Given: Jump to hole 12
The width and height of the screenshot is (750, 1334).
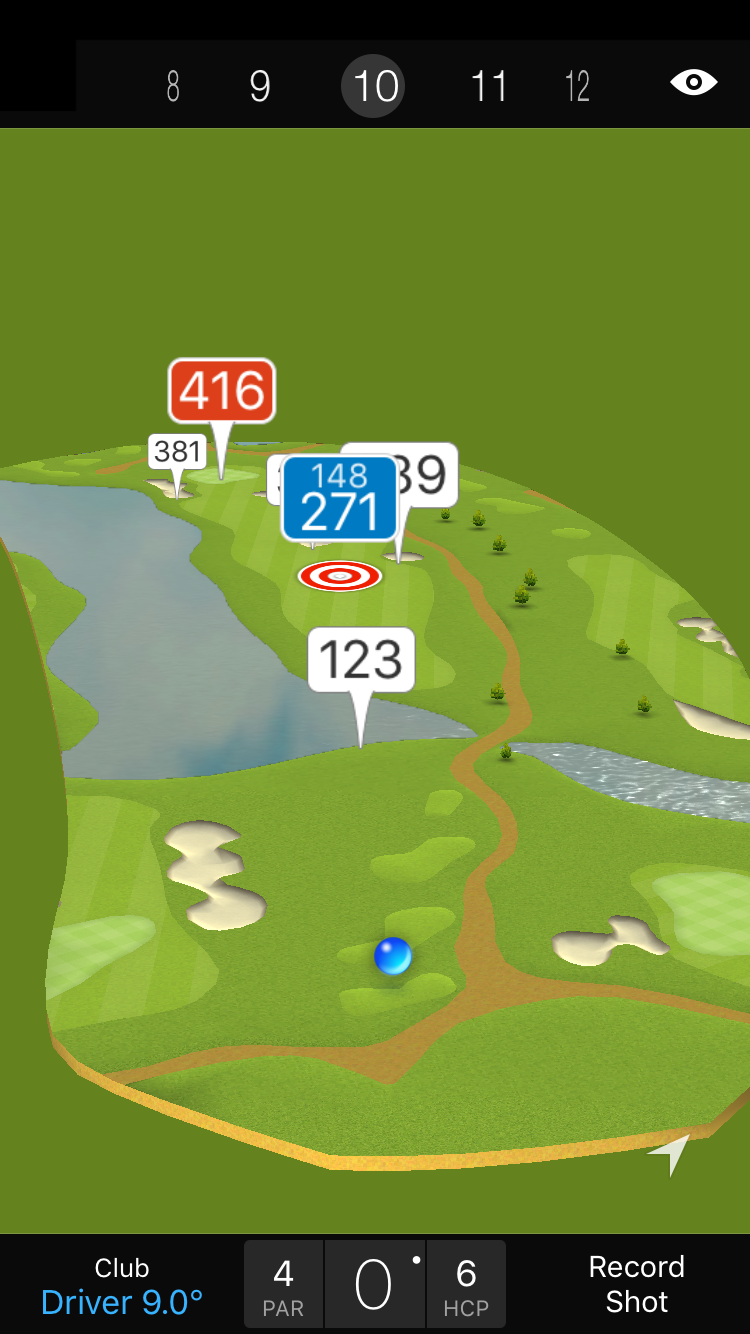Looking at the screenshot, I should click(578, 87).
